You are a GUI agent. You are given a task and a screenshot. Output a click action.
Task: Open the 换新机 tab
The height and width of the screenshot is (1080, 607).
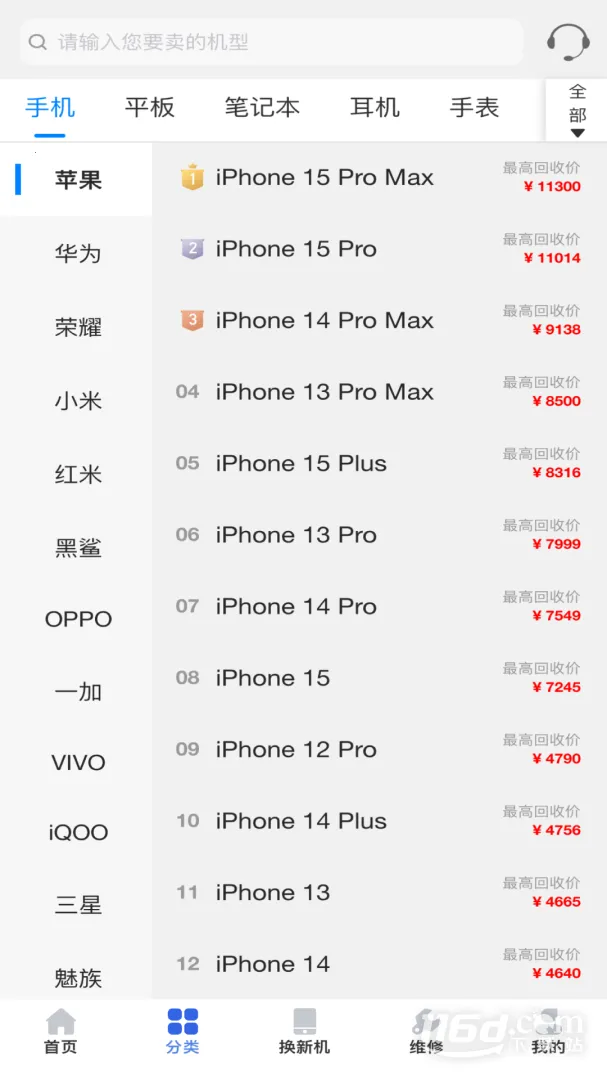pos(304,1032)
